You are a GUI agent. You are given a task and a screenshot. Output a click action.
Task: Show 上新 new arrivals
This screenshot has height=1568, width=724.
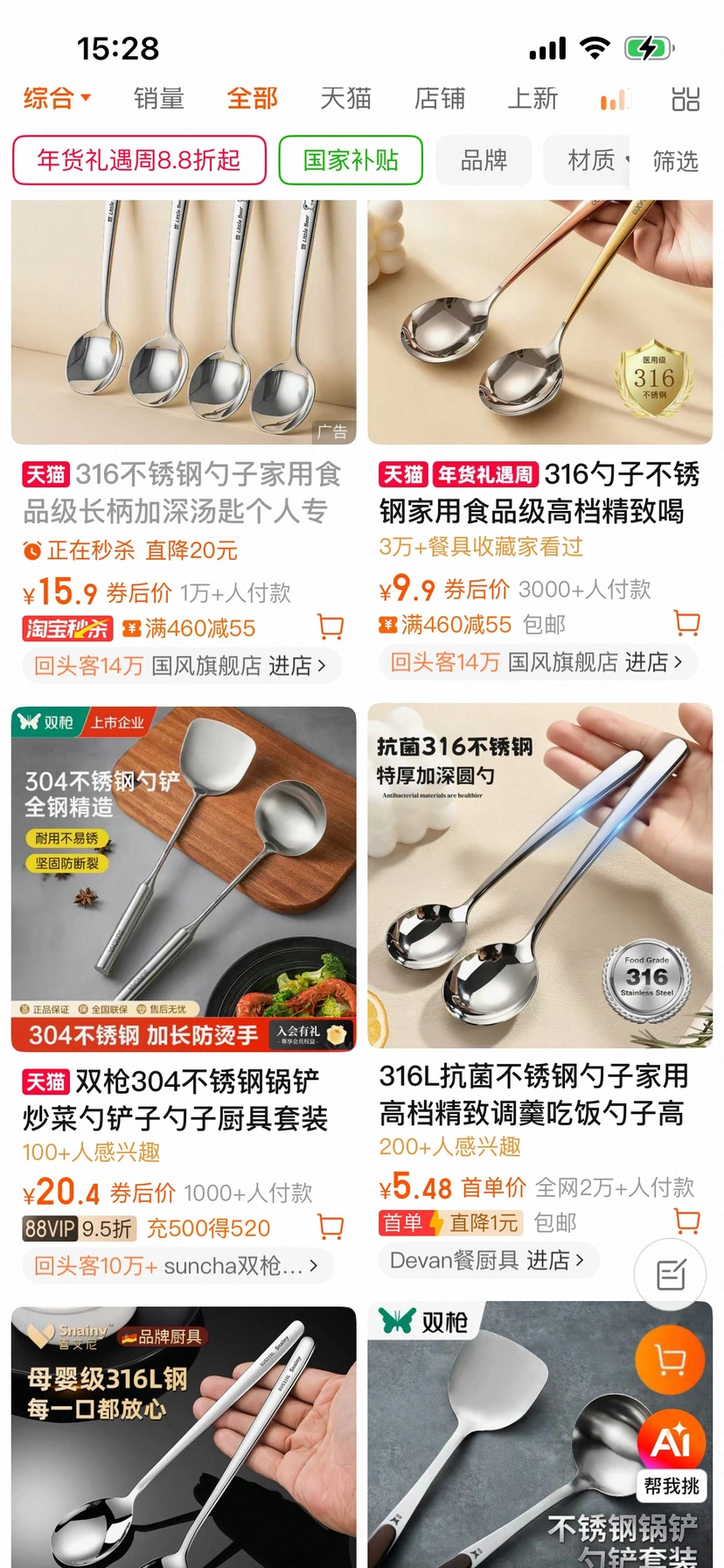pos(533,99)
